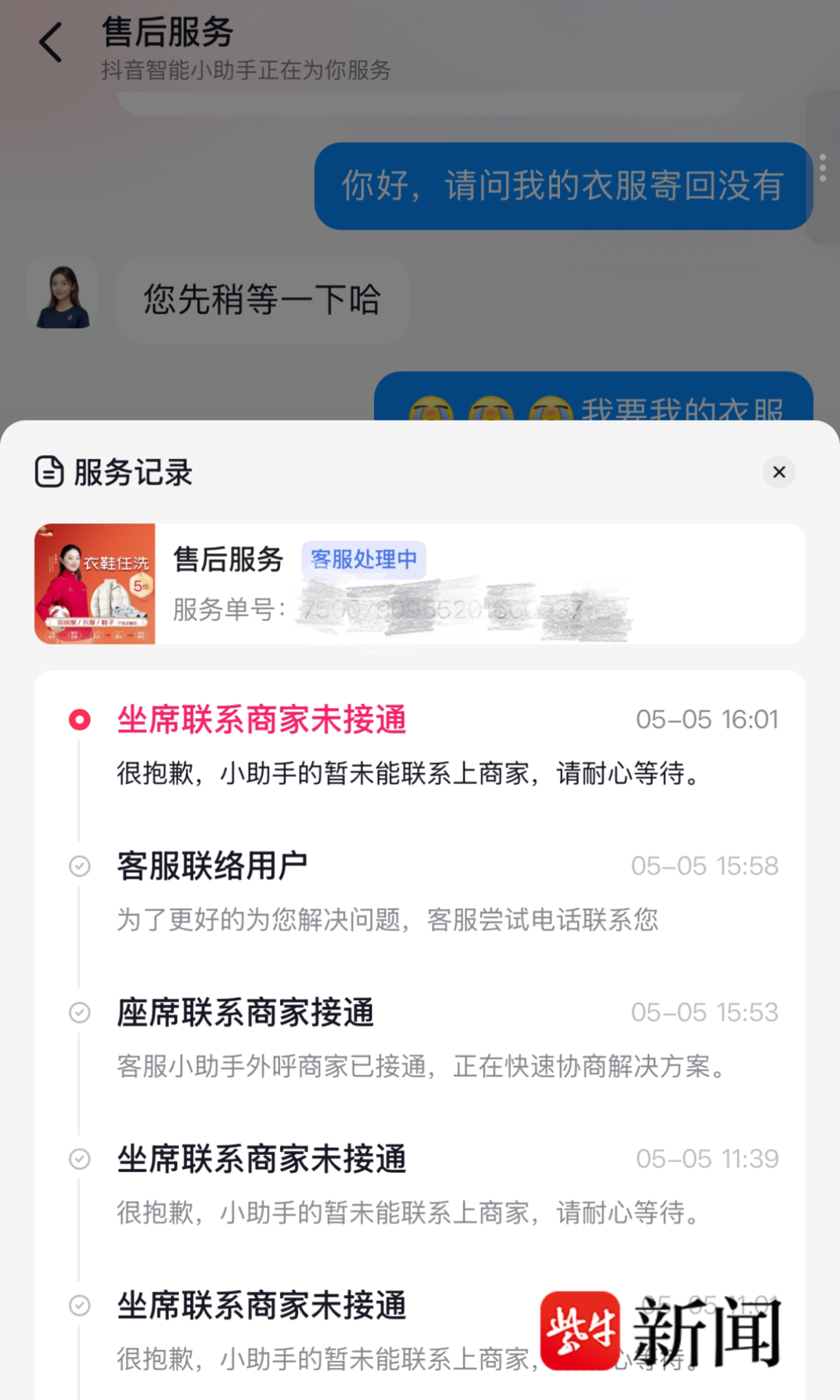Go back from the after-sales service chat
The image size is (840, 1400).
(51, 43)
